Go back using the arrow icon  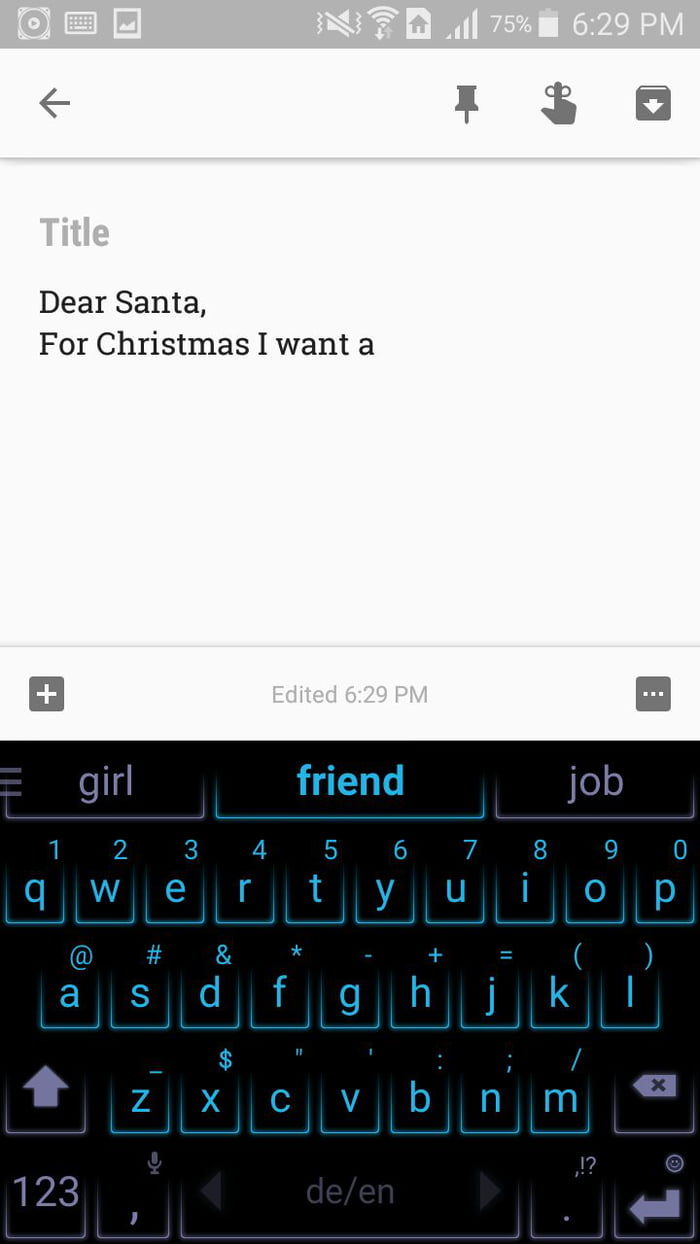point(54,103)
